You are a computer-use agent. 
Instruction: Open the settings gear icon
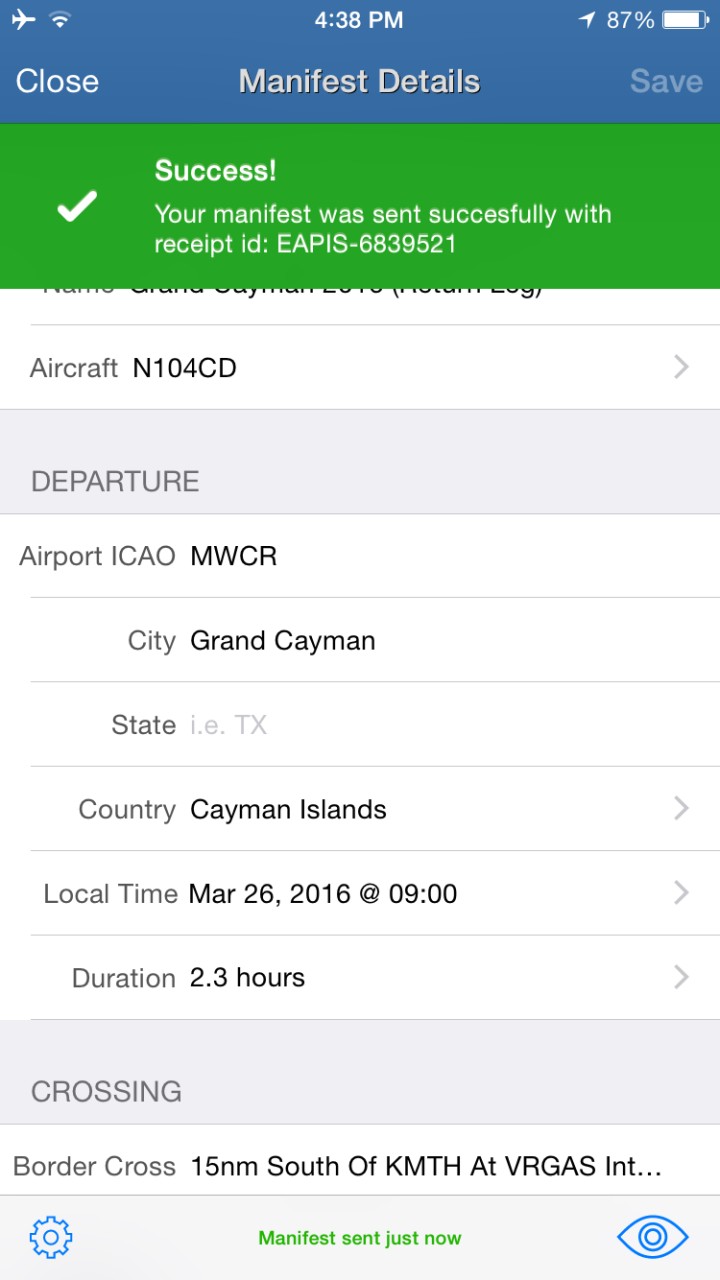[51, 1238]
